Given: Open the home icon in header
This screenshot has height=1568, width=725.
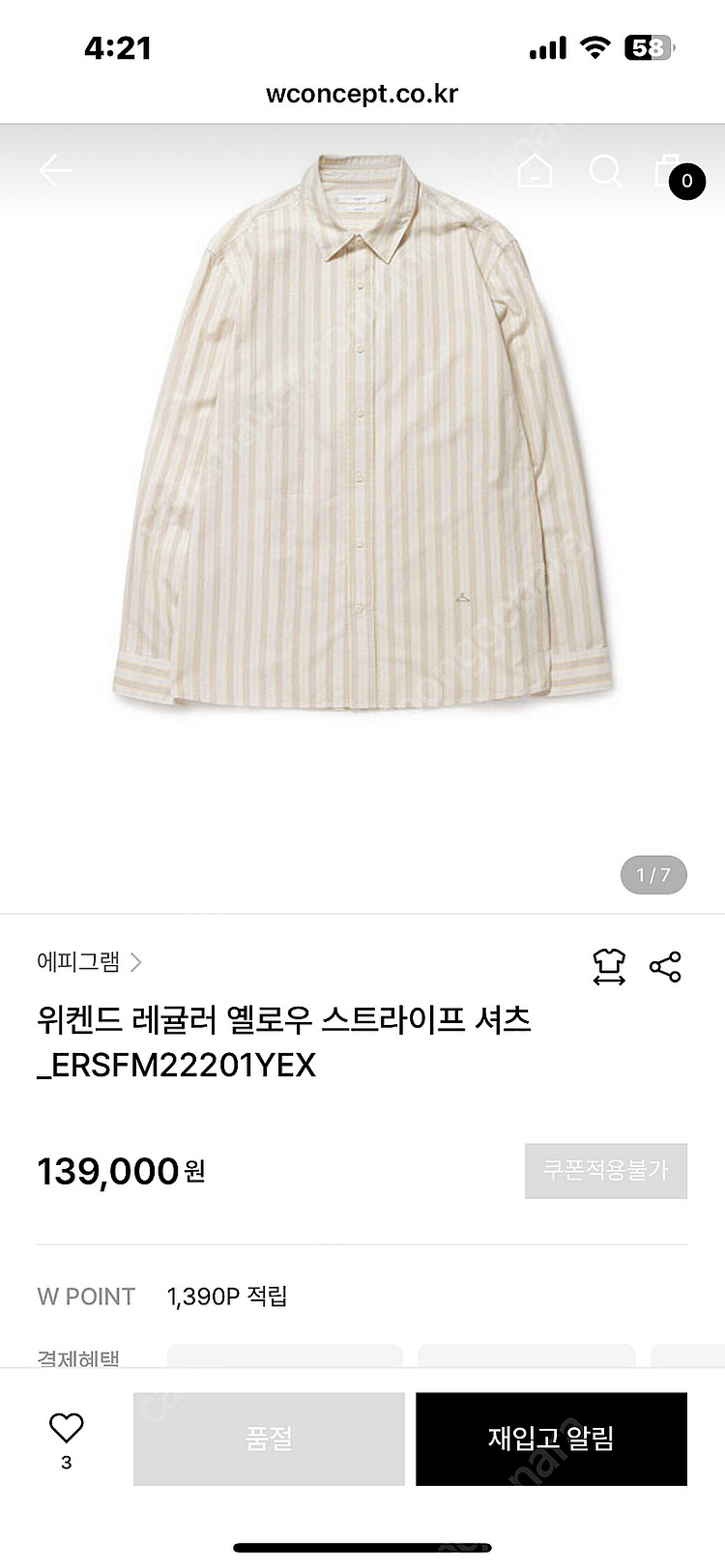Looking at the screenshot, I should tap(535, 171).
